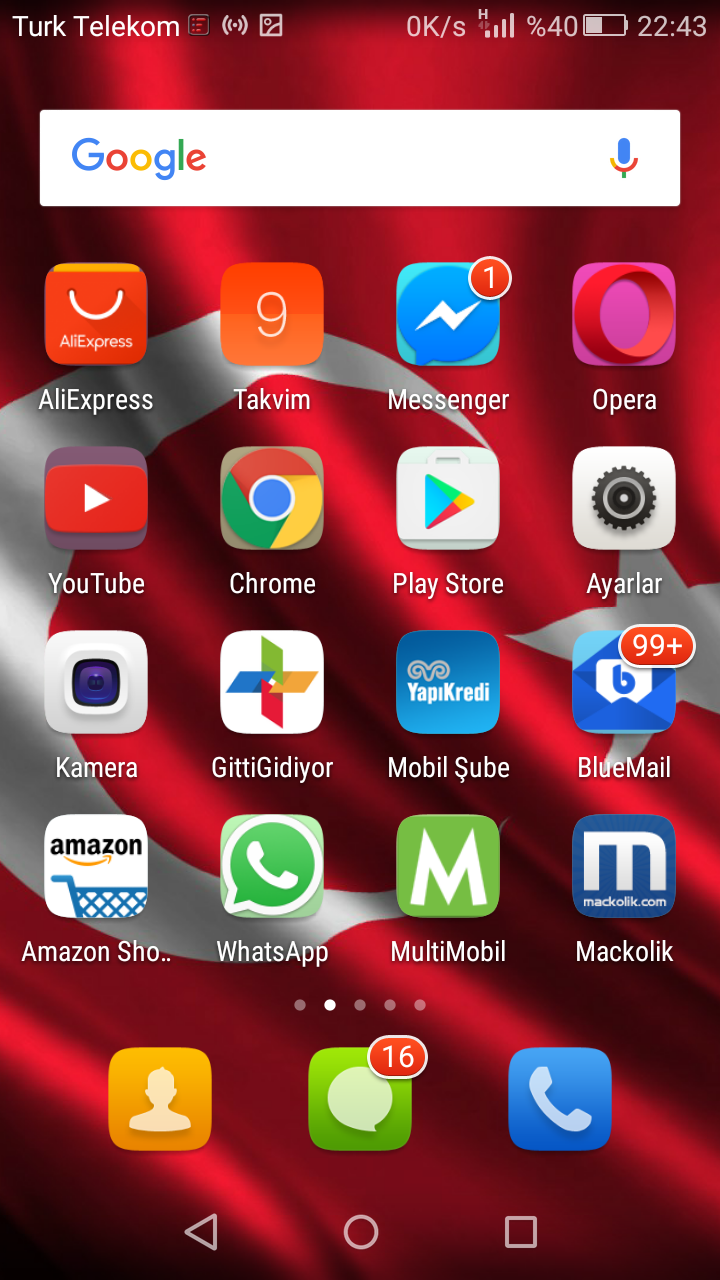Viewport: 720px width, 1280px height.
Task: Open the Play Store
Action: click(448, 498)
